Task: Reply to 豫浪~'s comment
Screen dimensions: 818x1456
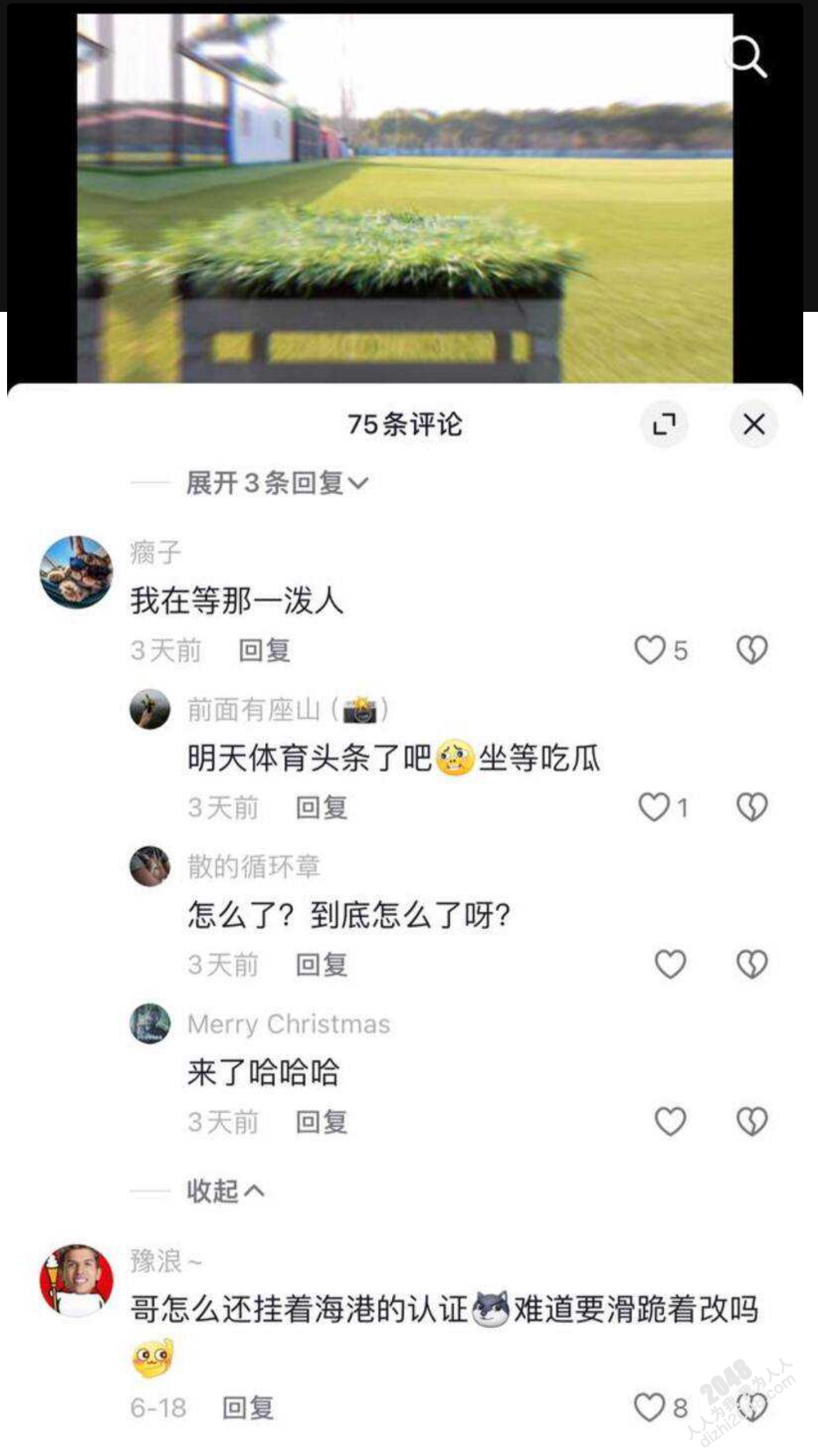Action: point(248,1407)
